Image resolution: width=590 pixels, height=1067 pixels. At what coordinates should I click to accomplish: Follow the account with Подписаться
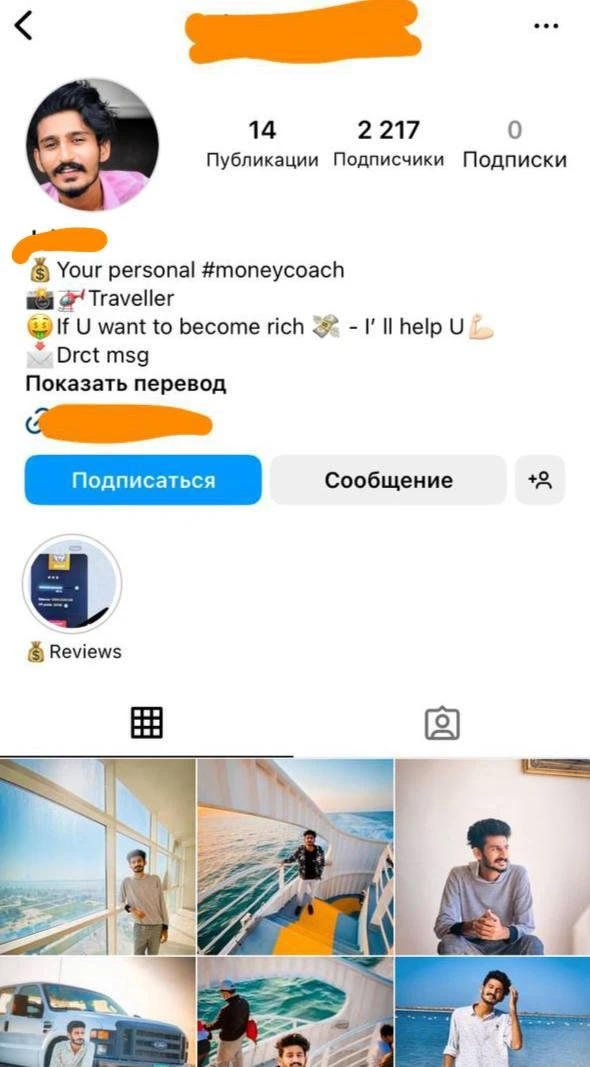click(143, 480)
